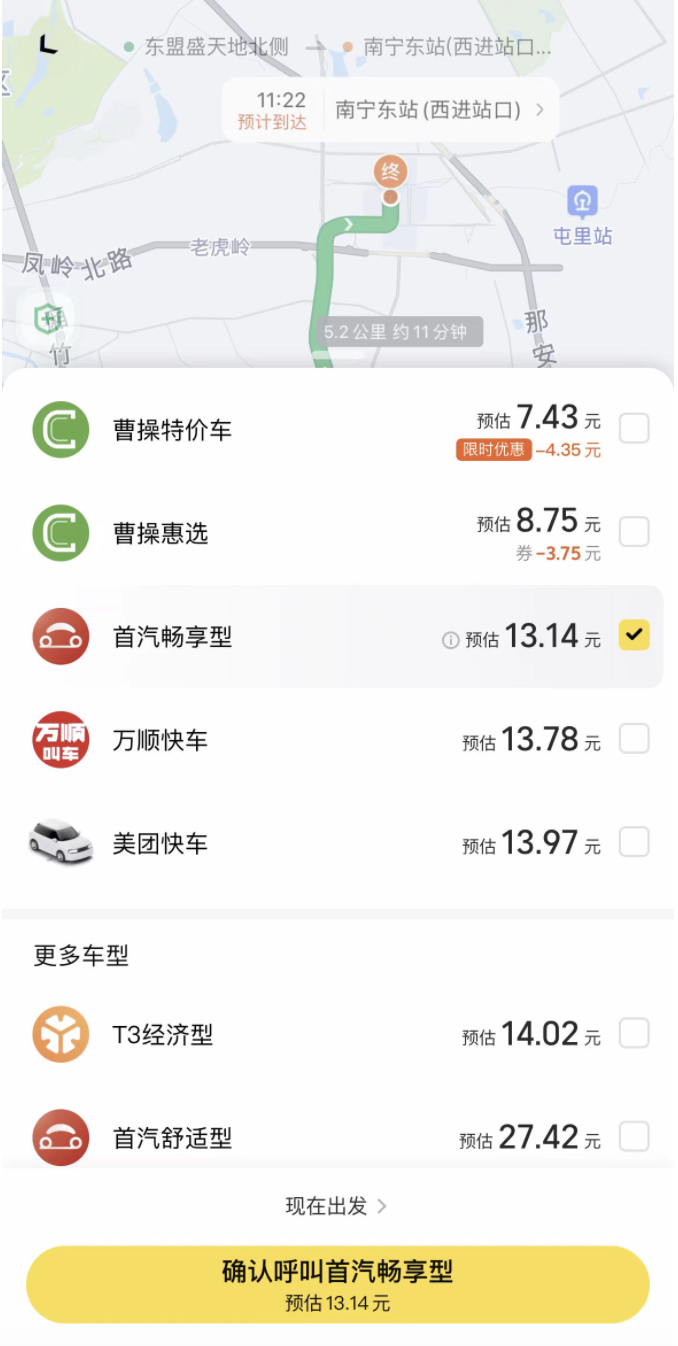Tick the 万顺快车 checkbox
678x1346 pixels.
click(x=634, y=739)
